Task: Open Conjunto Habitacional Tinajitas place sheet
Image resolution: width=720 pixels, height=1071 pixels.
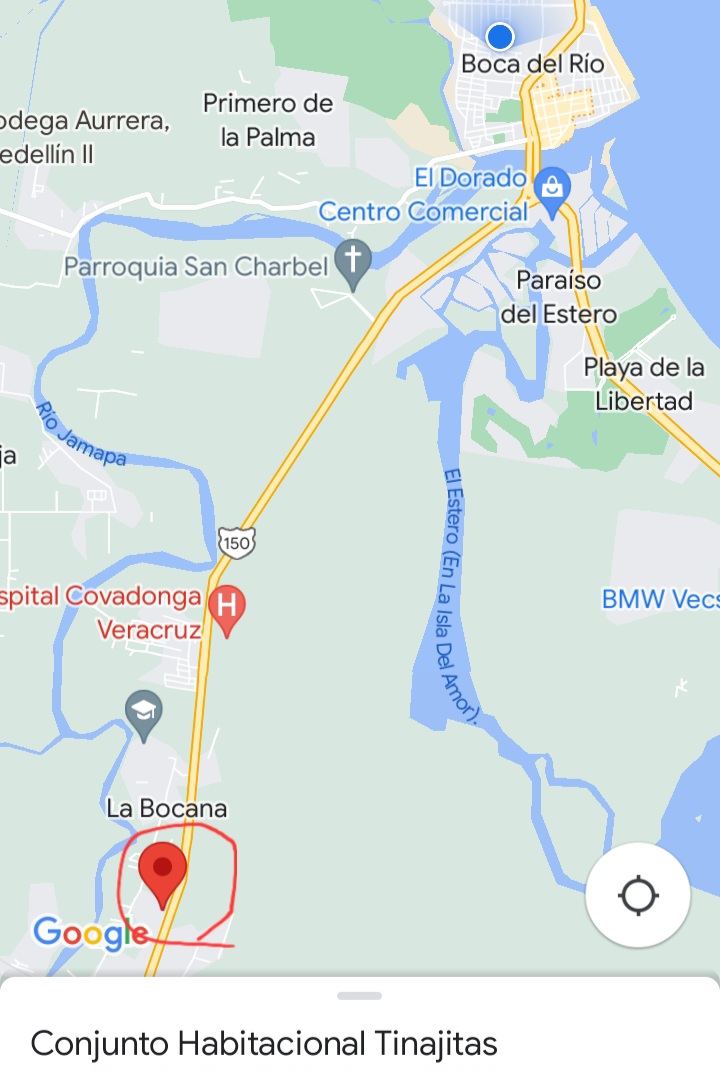Action: pos(264,1043)
